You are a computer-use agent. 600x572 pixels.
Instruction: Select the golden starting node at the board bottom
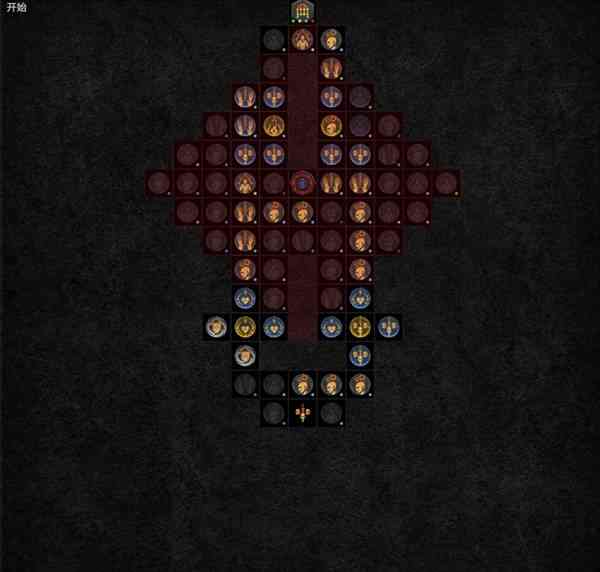(x=302, y=413)
